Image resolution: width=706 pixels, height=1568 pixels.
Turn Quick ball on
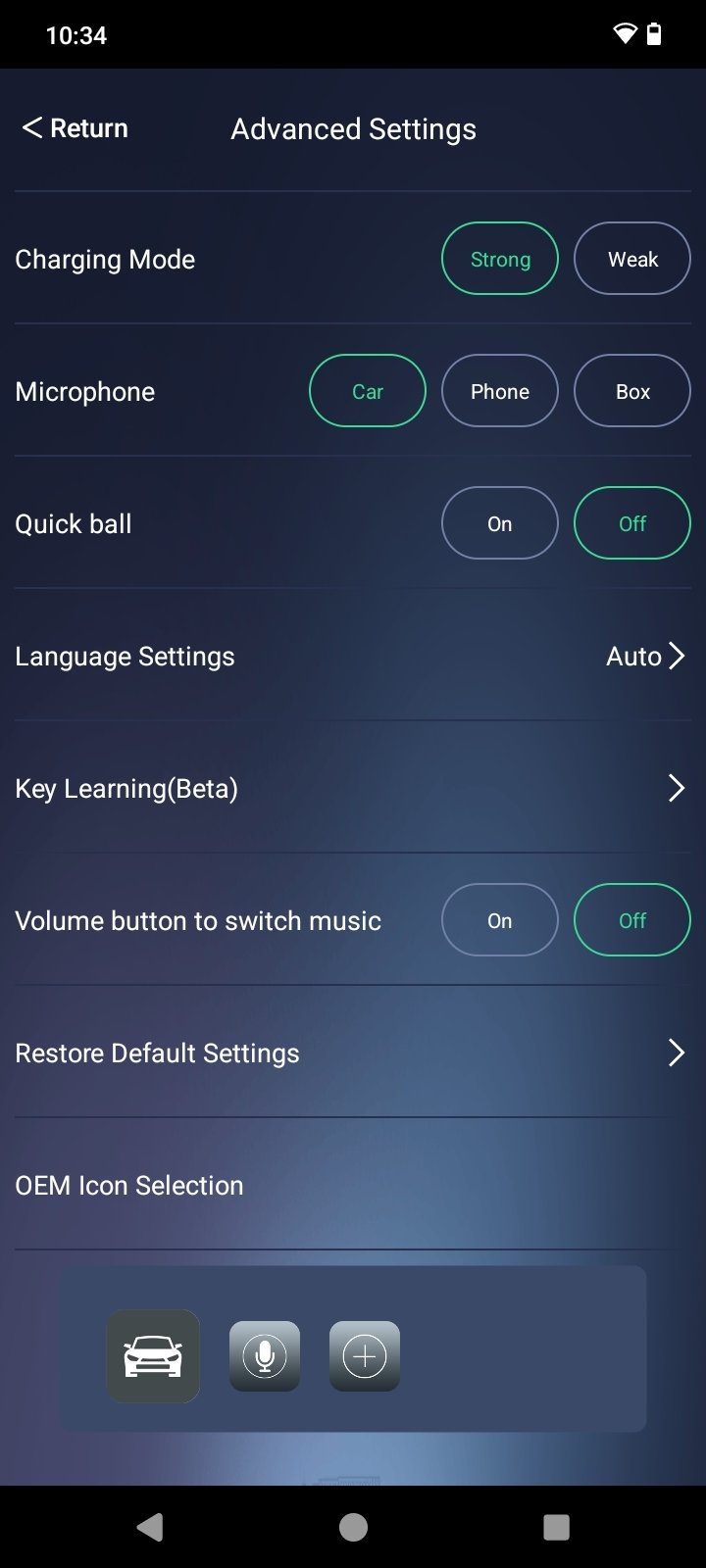(x=500, y=524)
